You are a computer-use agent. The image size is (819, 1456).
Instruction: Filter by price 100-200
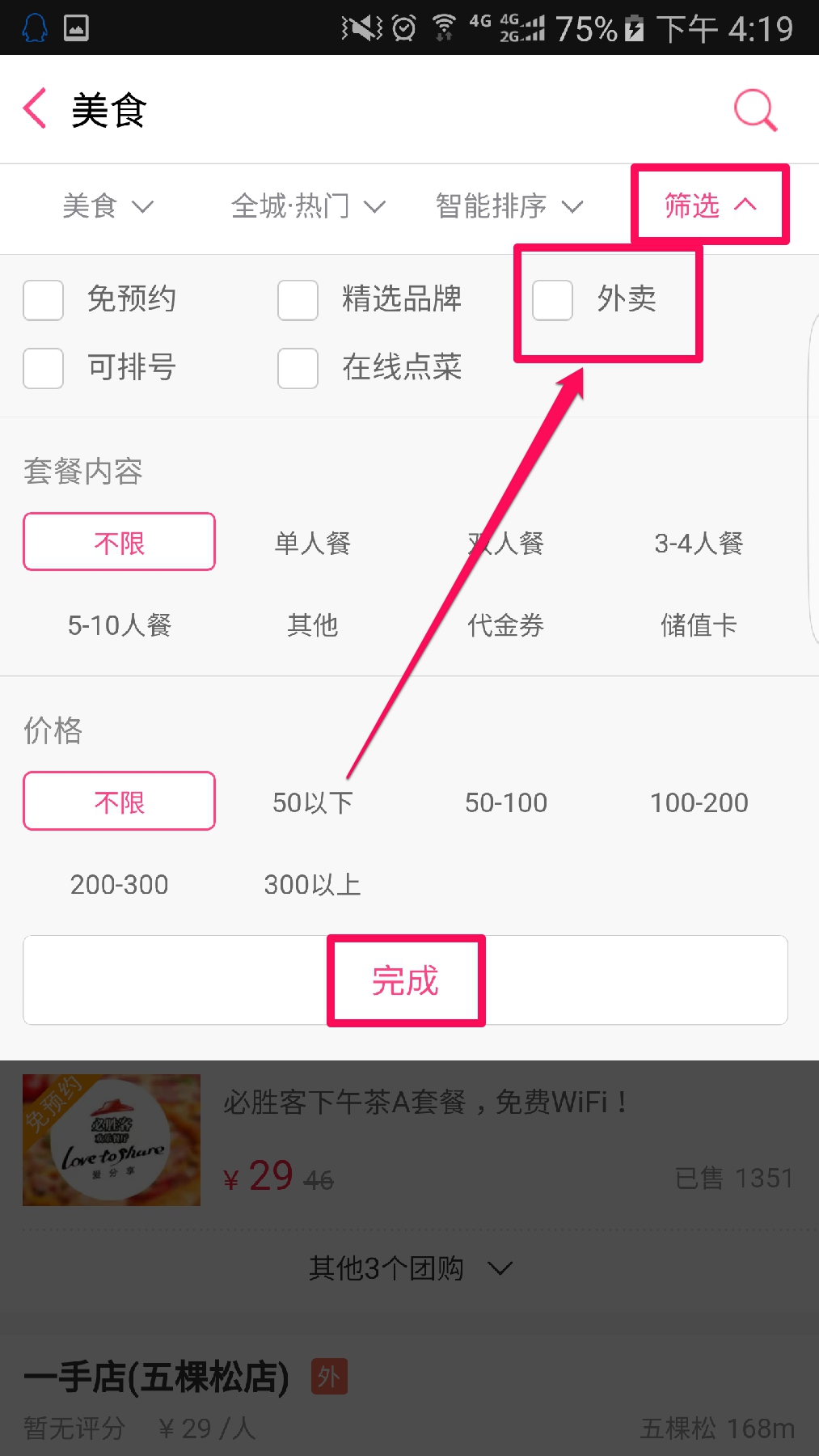click(x=699, y=802)
